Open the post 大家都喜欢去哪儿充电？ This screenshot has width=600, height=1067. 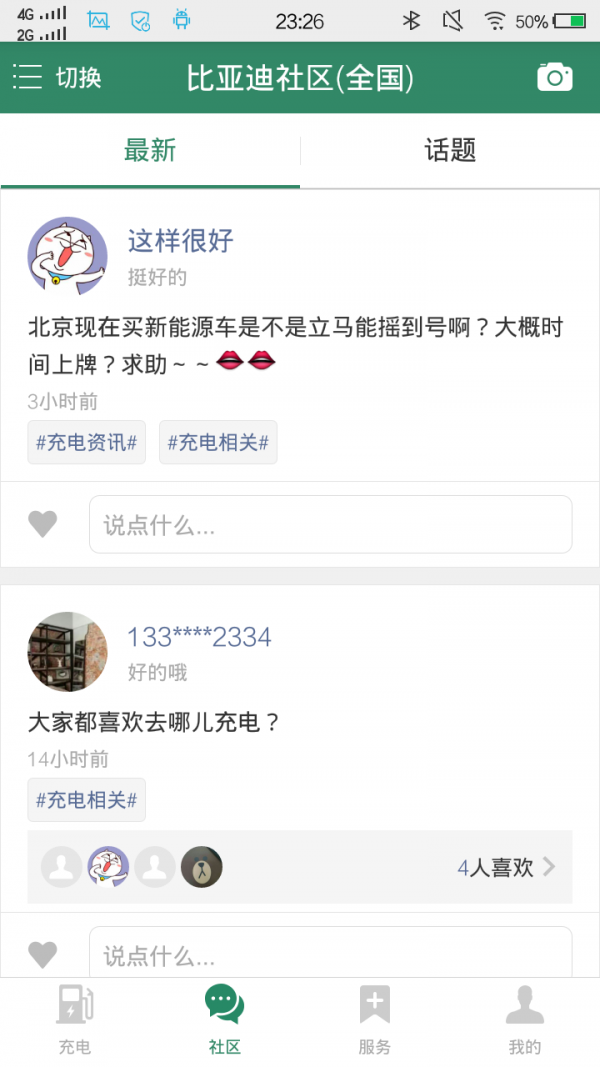click(154, 721)
